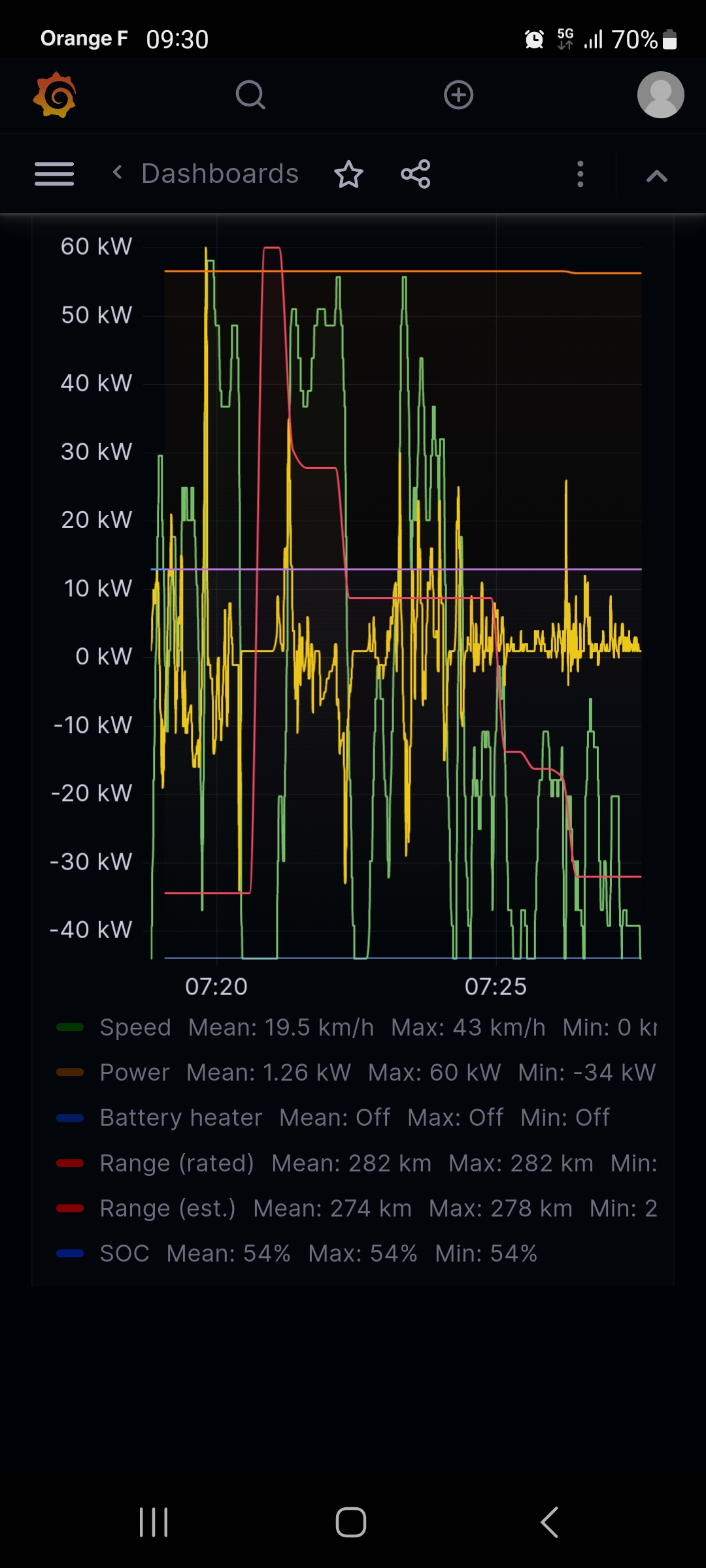The image size is (706, 1568).
Task: Toggle the Speed series in legend
Action: pos(135,1028)
